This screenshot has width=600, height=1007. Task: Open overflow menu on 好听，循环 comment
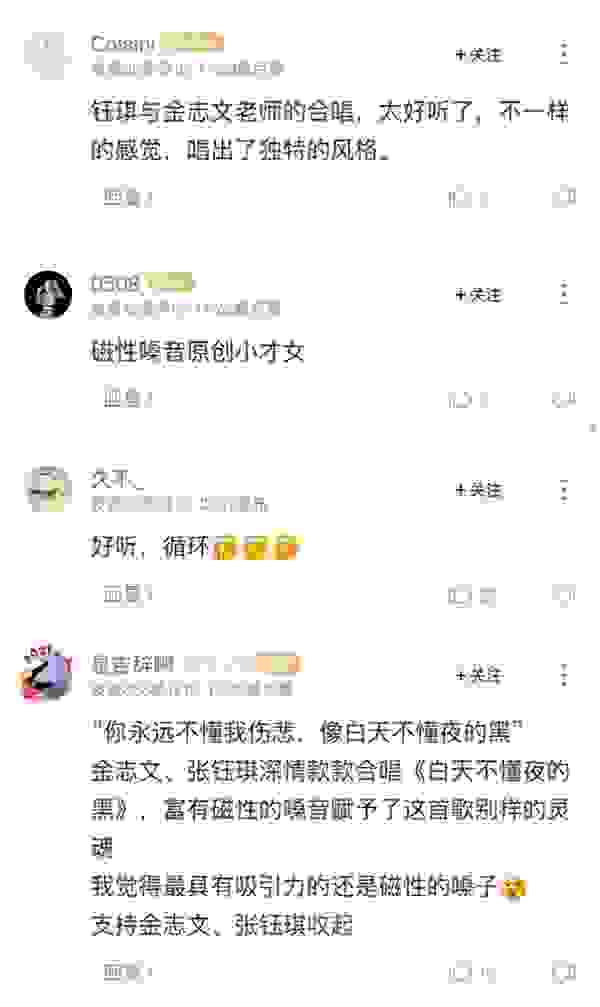pyautogui.click(x=564, y=490)
